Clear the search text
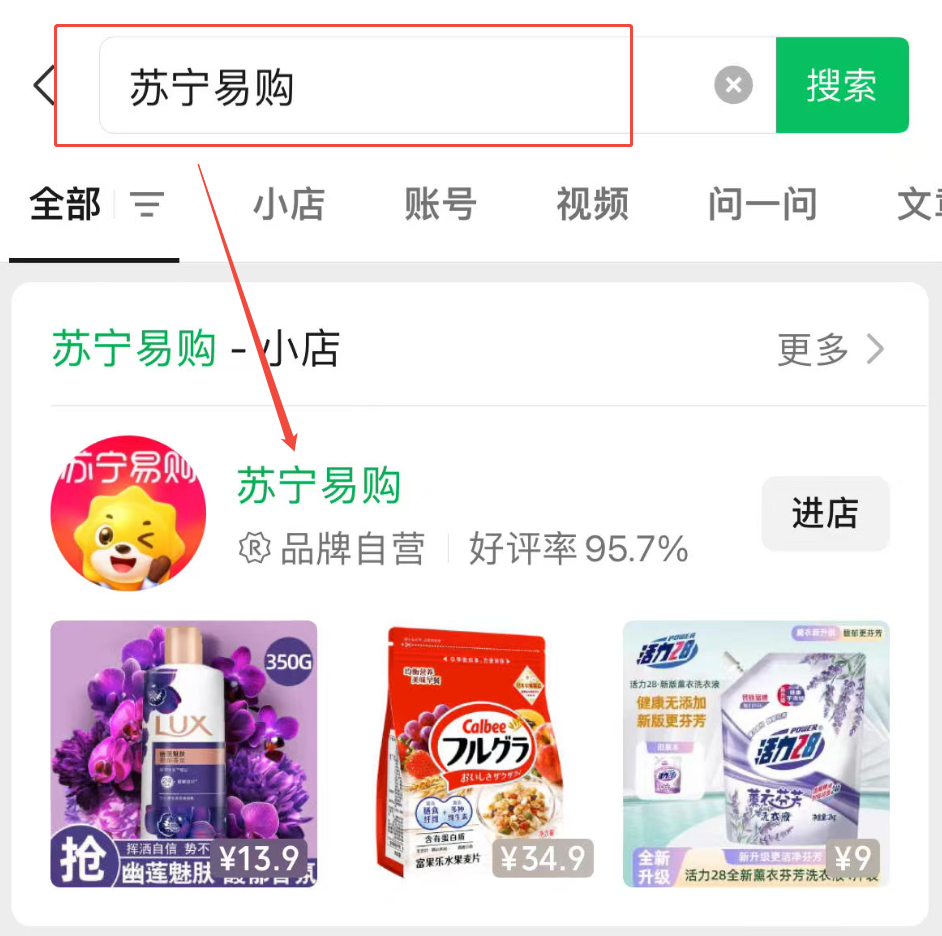The width and height of the screenshot is (942, 936). coord(733,86)
